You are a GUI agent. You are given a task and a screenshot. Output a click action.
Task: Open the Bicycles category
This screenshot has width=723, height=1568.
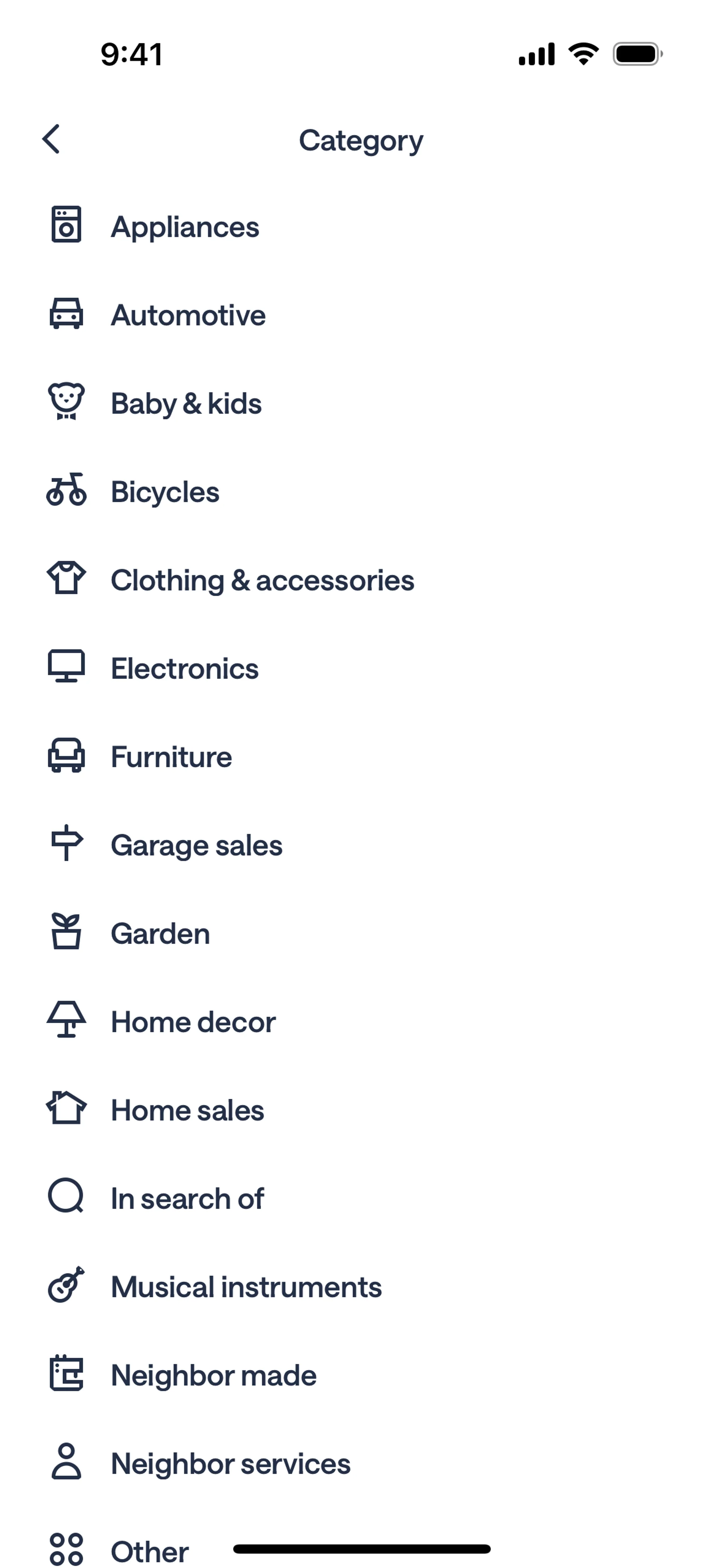point(165,492)
